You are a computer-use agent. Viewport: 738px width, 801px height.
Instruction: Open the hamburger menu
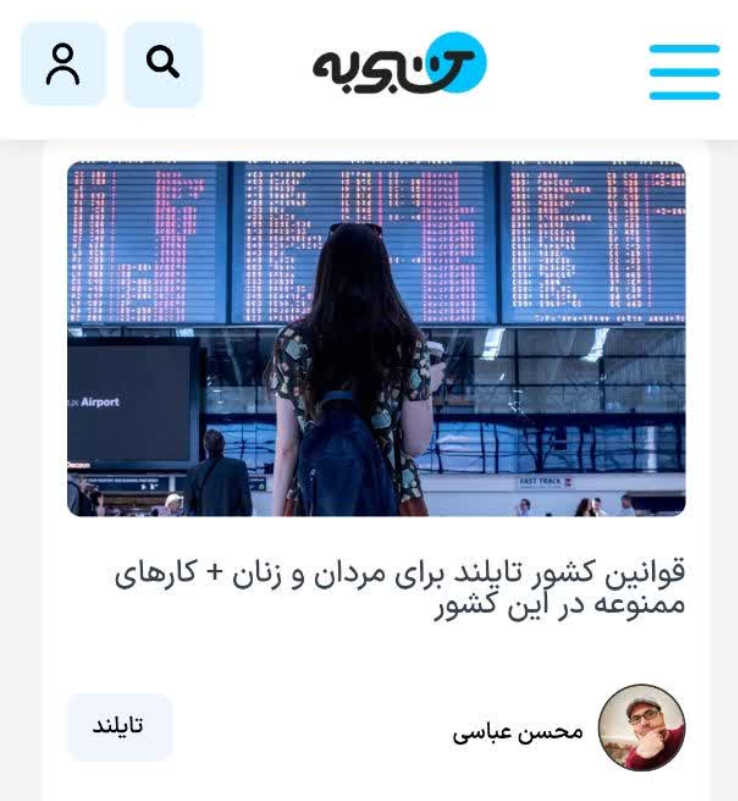pos(684,72)
